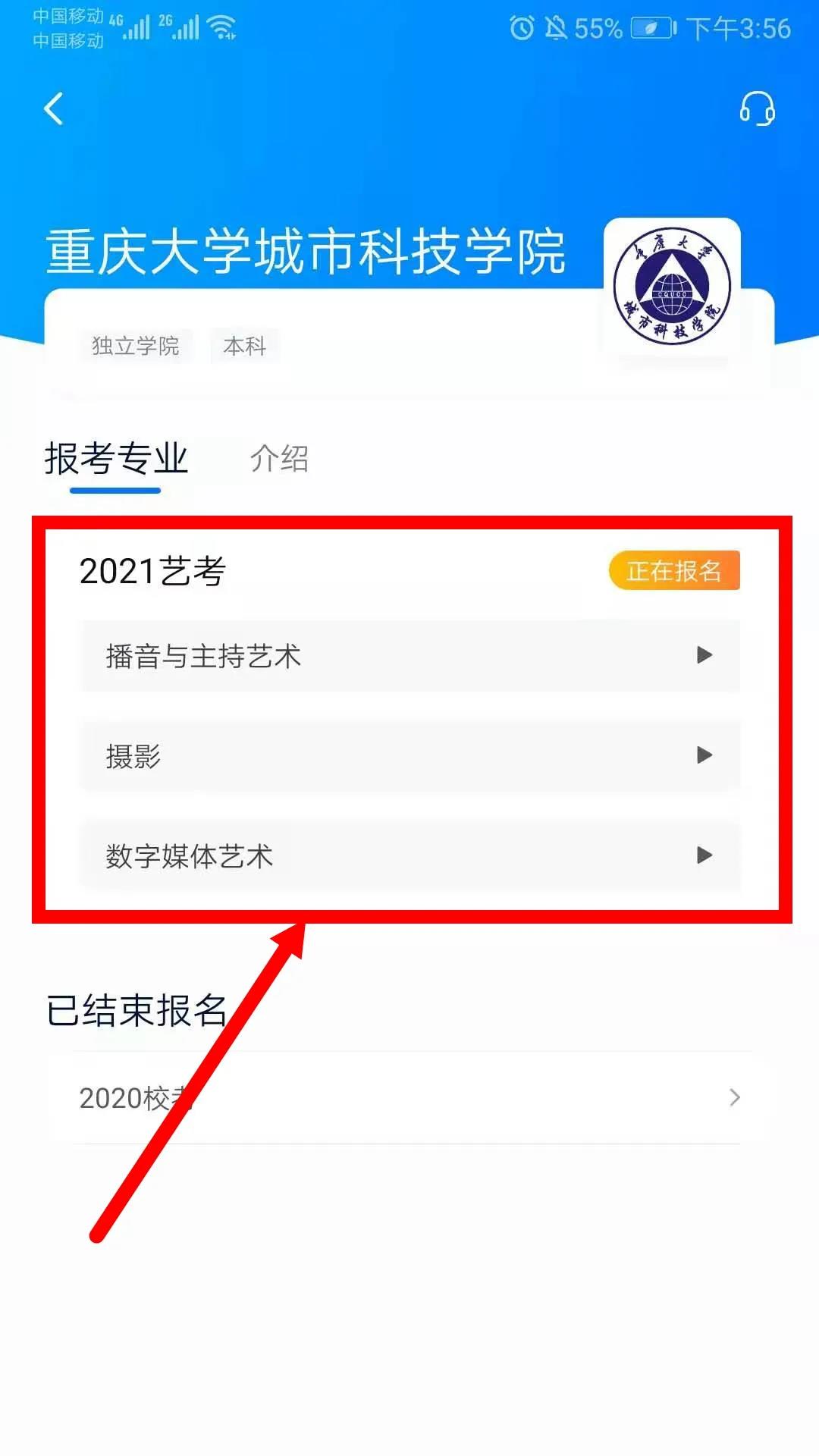
Task: Switch to the 介绍 tab
Action: [x=279, y=459]
